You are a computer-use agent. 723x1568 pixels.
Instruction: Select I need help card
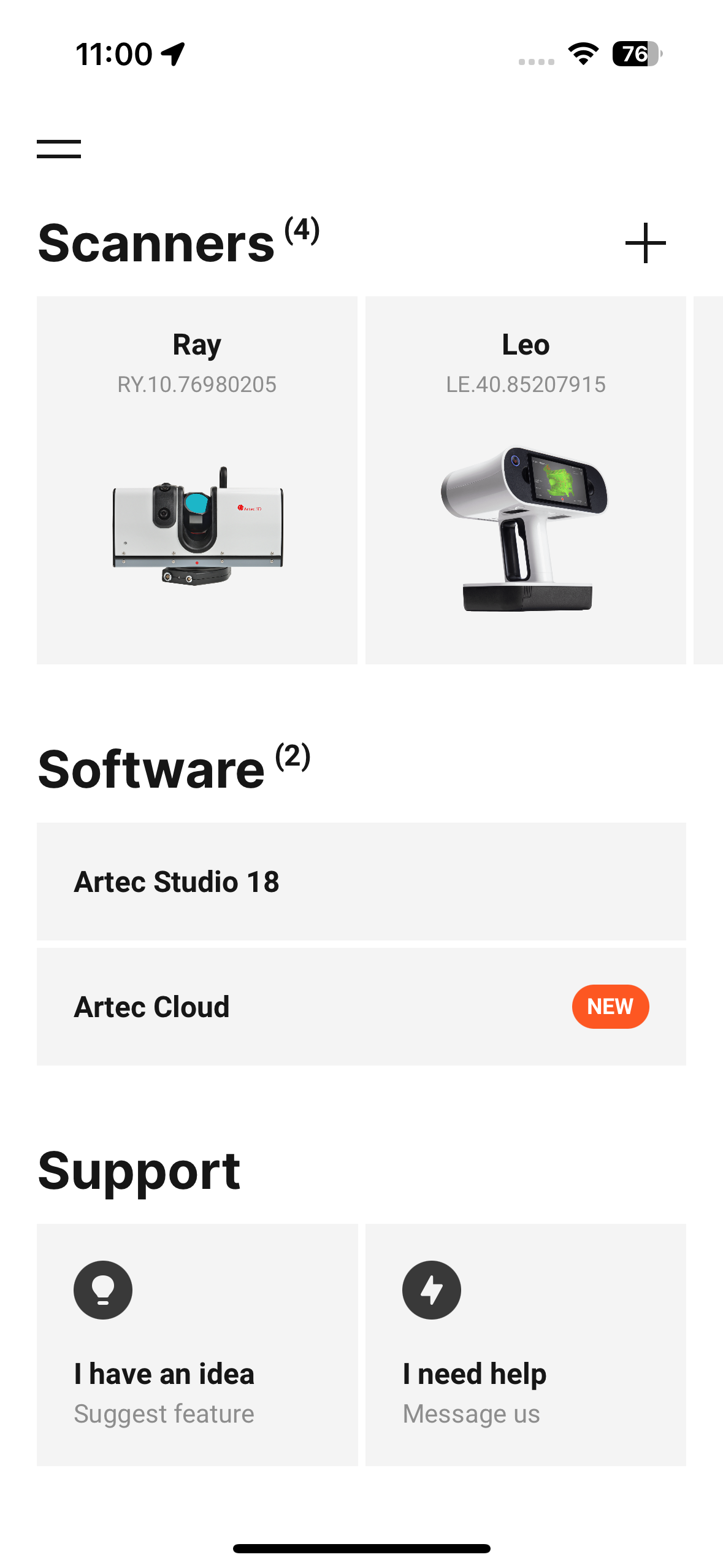pos(526,1345)
